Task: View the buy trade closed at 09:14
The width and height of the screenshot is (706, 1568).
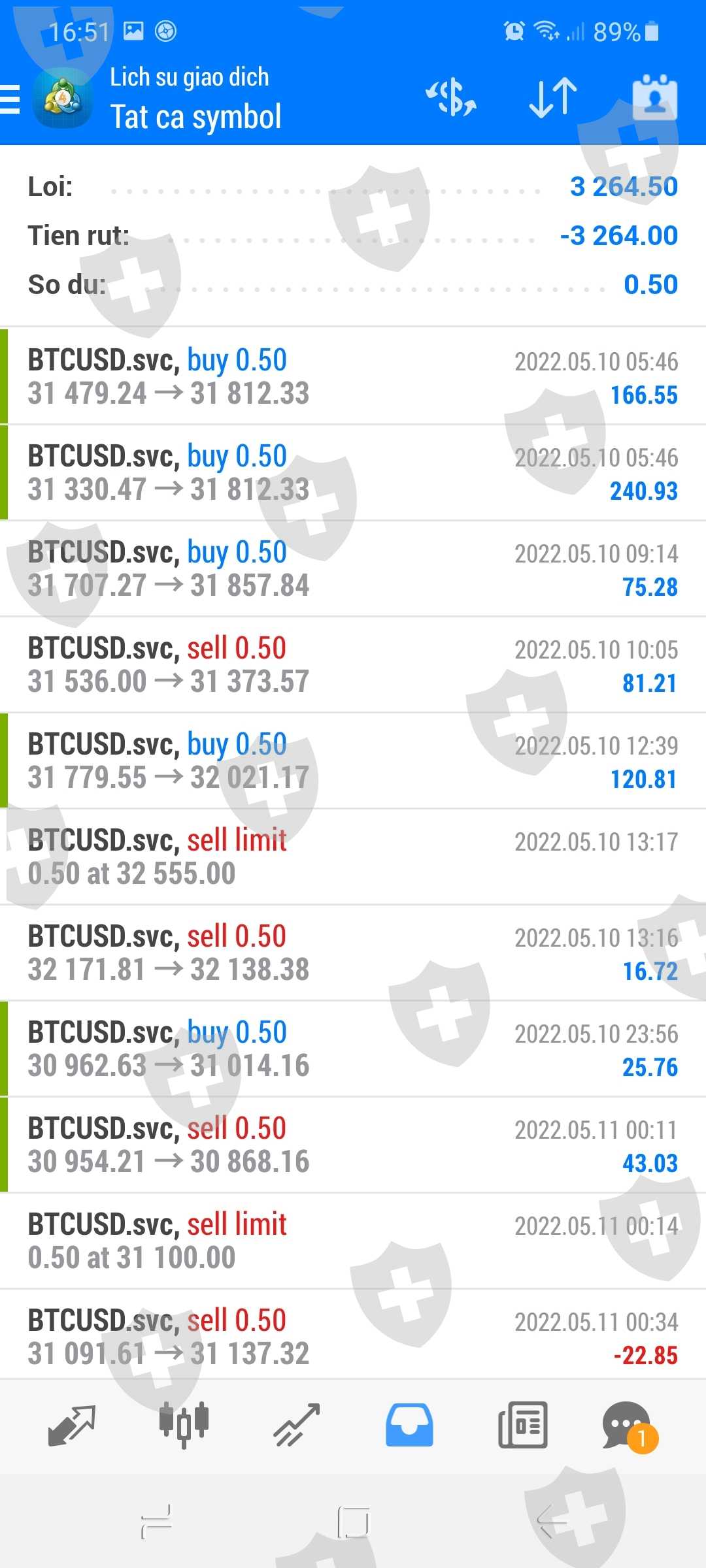Action: pos(353,568)
